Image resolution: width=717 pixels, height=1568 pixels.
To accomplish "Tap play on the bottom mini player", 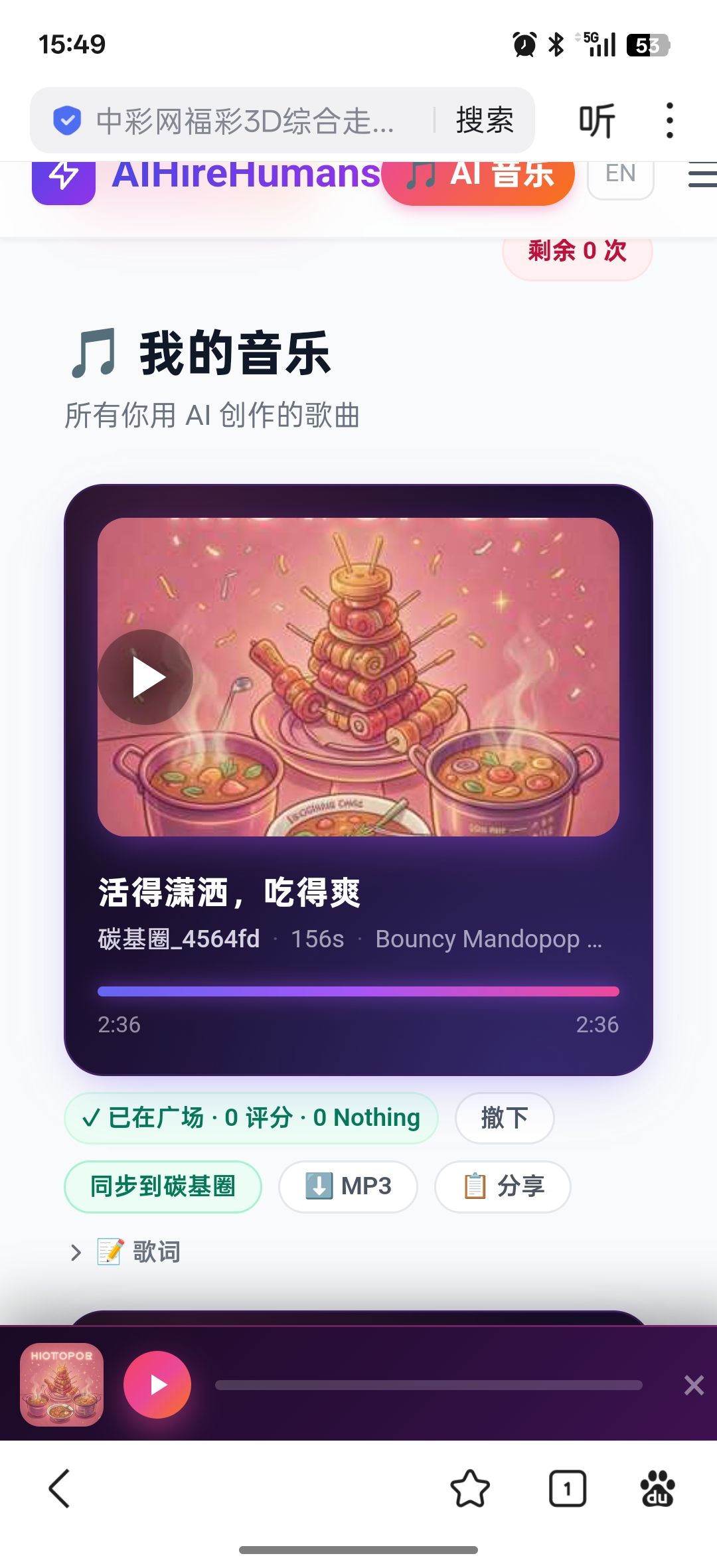I will (157, 1385).
